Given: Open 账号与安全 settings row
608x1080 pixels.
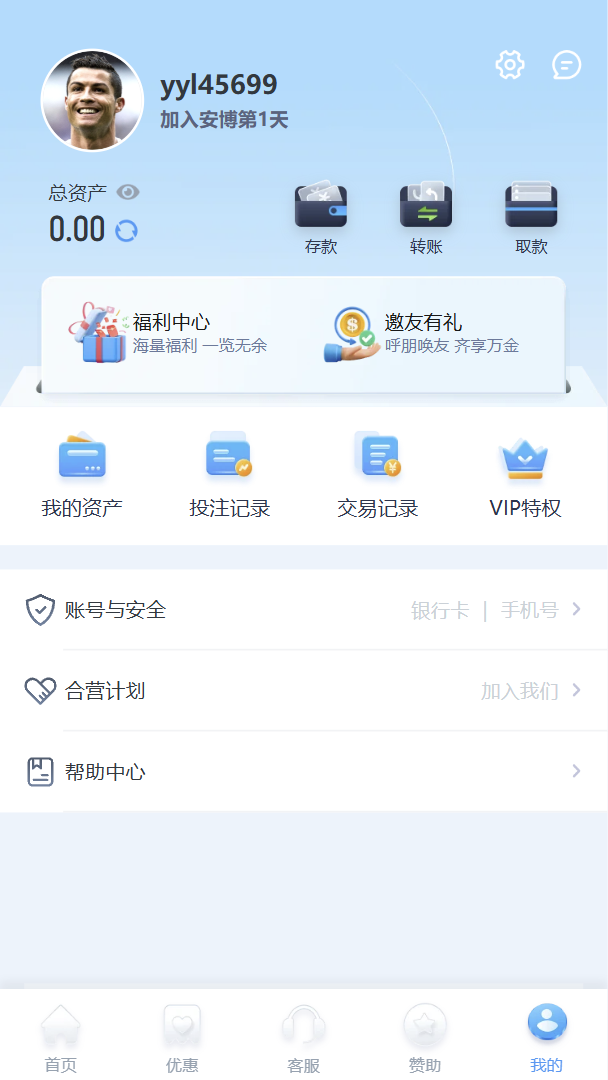Looking at the screenshot, I should tap(304, 610).
